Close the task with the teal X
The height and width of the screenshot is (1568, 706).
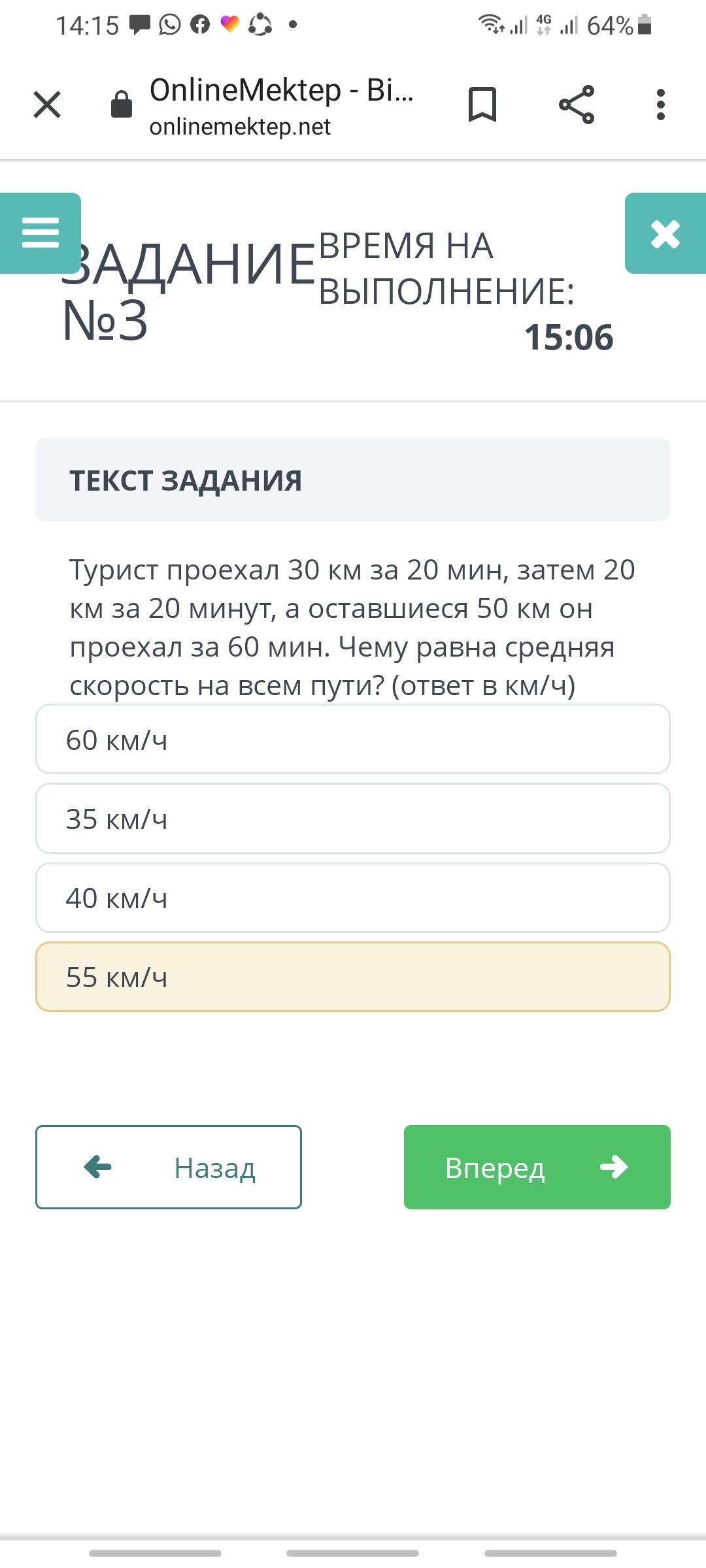[665, 233]
